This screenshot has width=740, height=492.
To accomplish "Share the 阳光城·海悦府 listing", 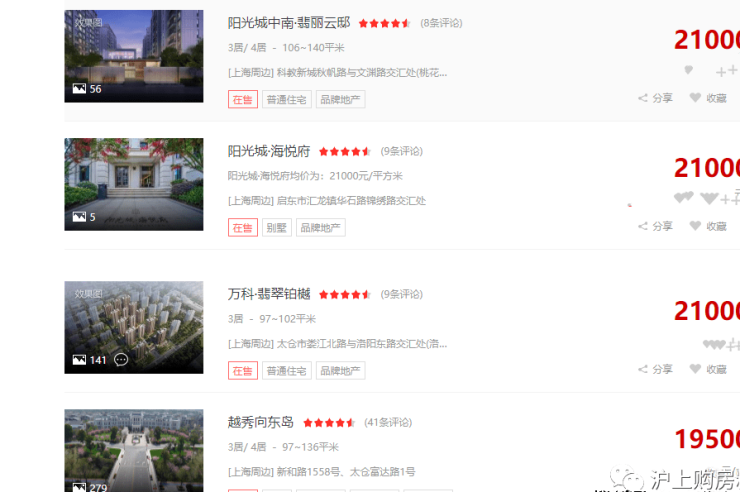I will (656, 226).
